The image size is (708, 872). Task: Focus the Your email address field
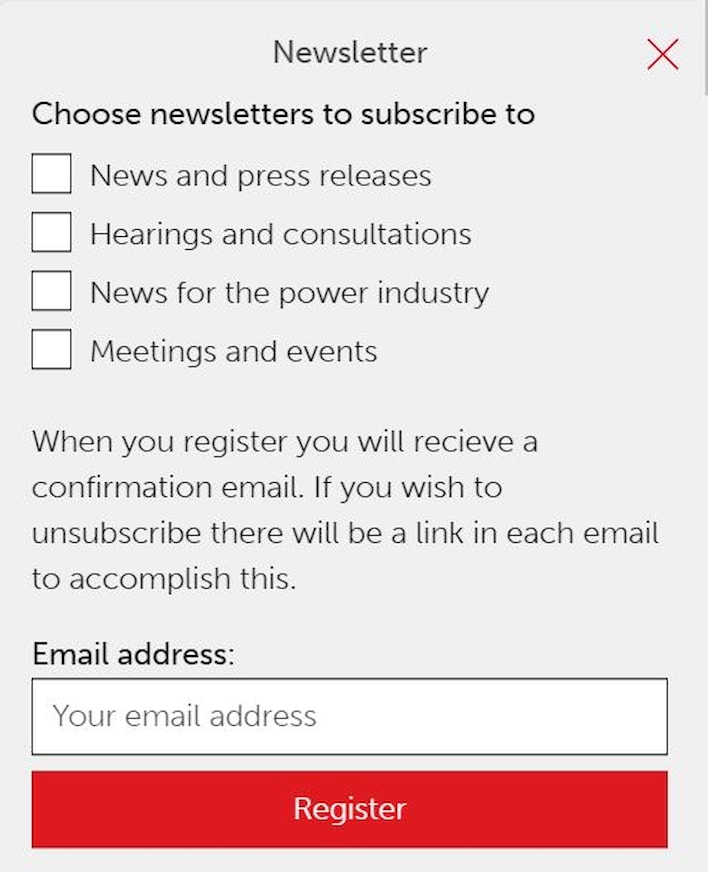349,716
